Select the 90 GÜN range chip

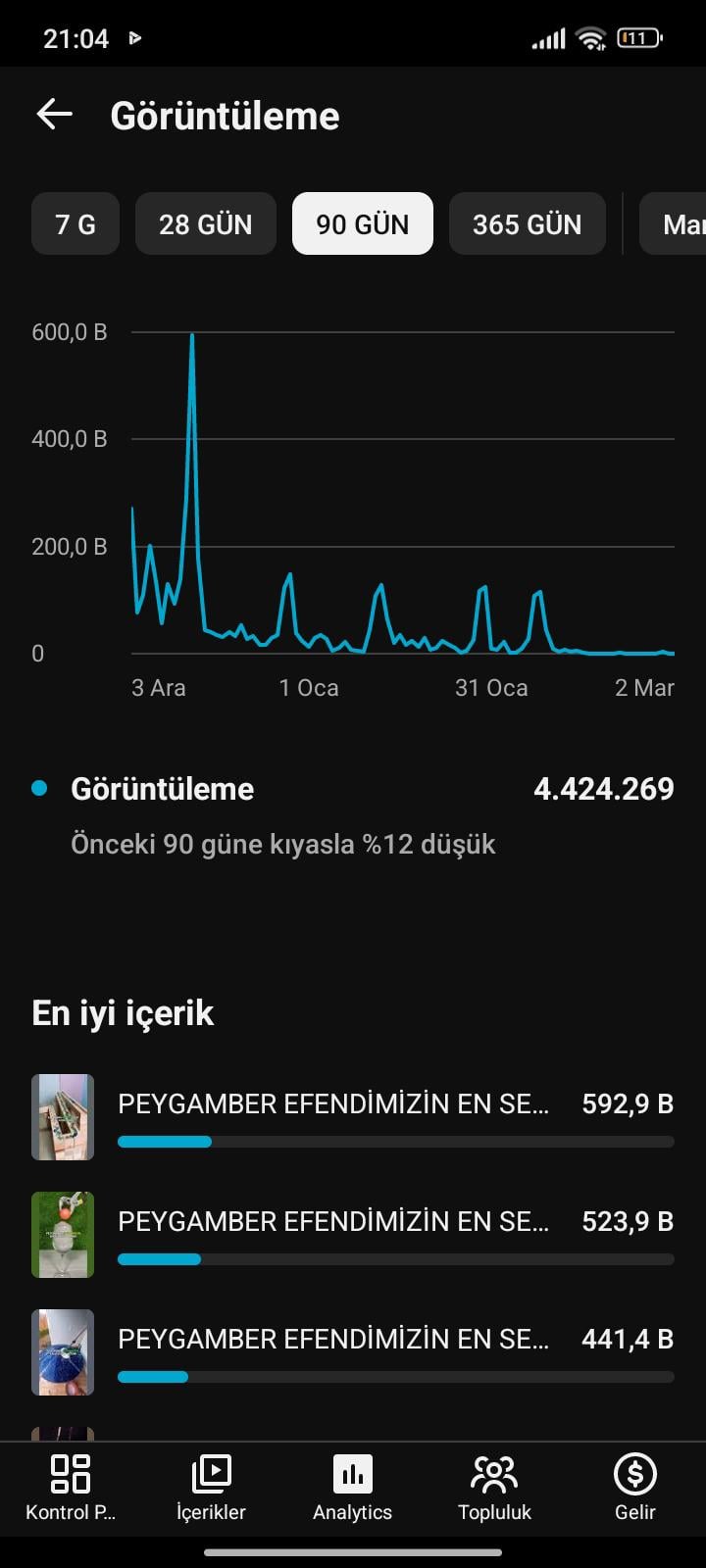[363, 223]
